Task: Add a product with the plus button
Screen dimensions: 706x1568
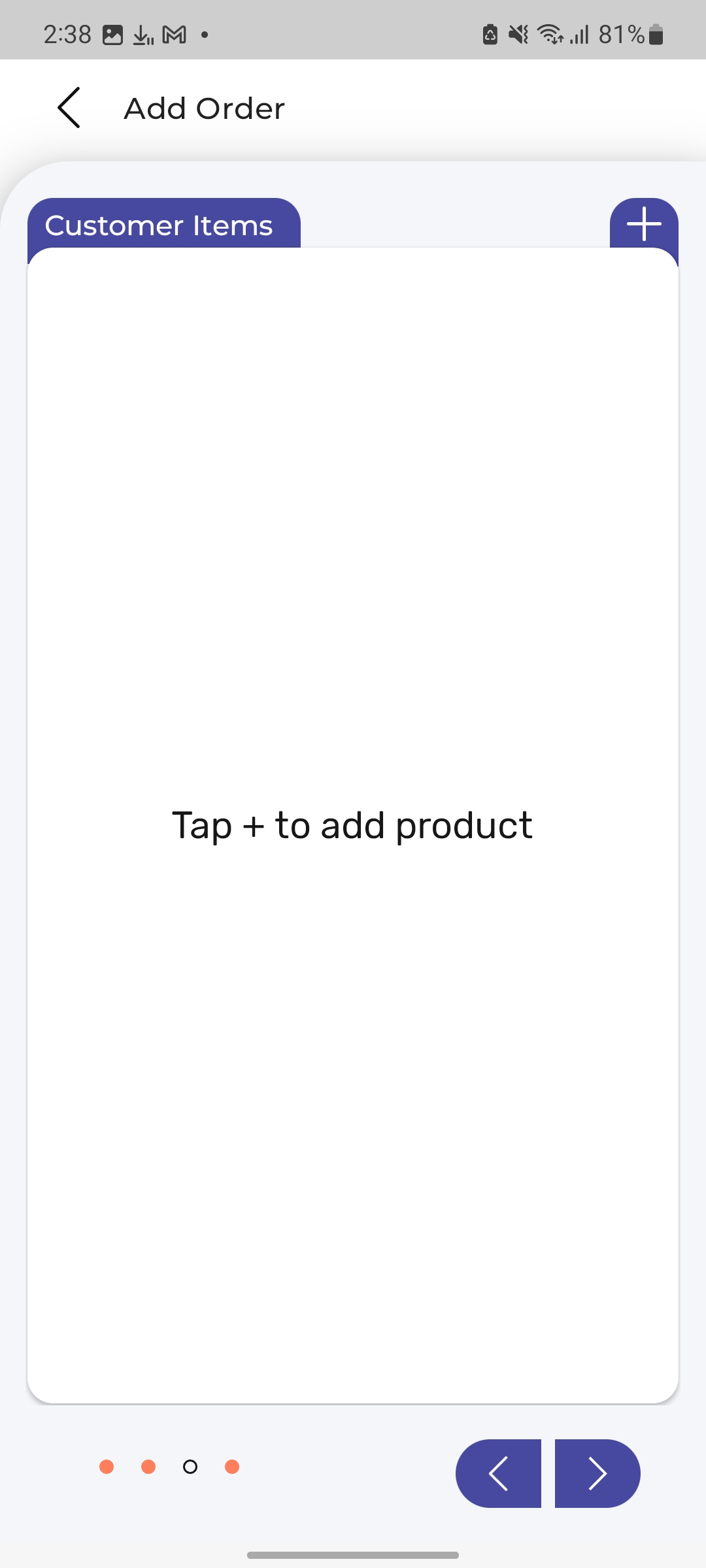Action: (x=644, y=224)
